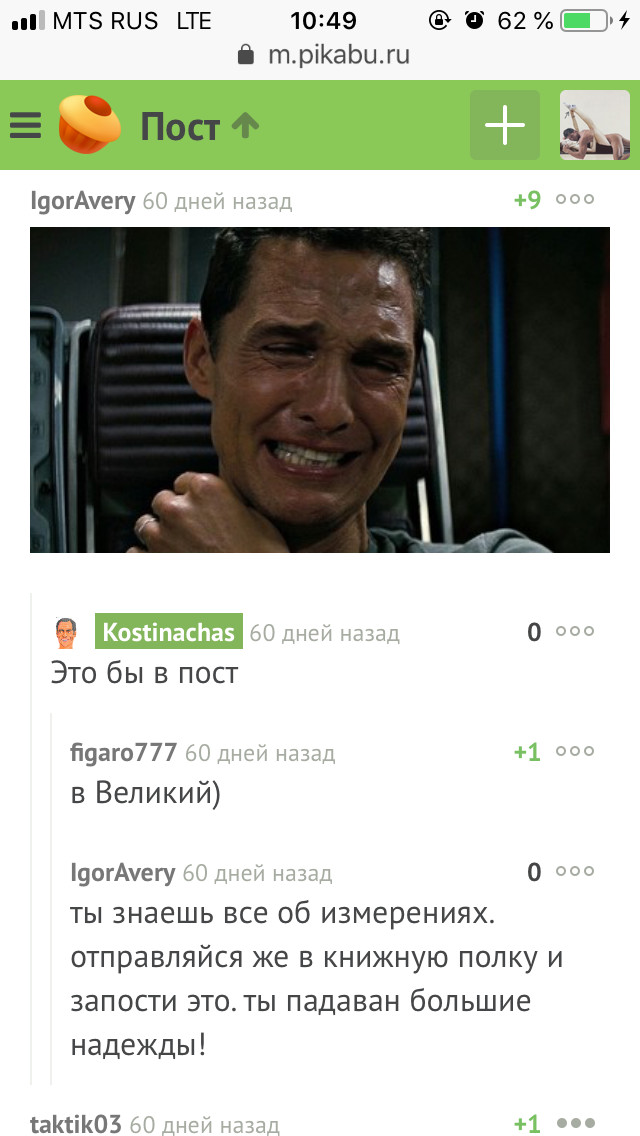
Task: Open the options dots on IgorAvery's reply about измерениях
Action: (575, 872)
